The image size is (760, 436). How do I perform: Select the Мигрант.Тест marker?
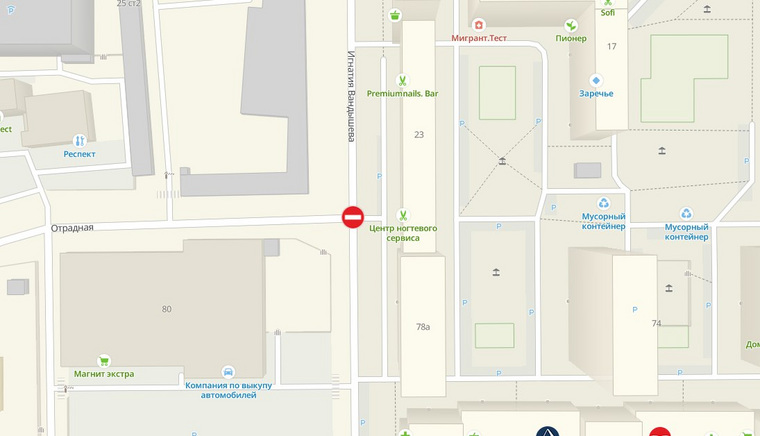pos(479,25)
